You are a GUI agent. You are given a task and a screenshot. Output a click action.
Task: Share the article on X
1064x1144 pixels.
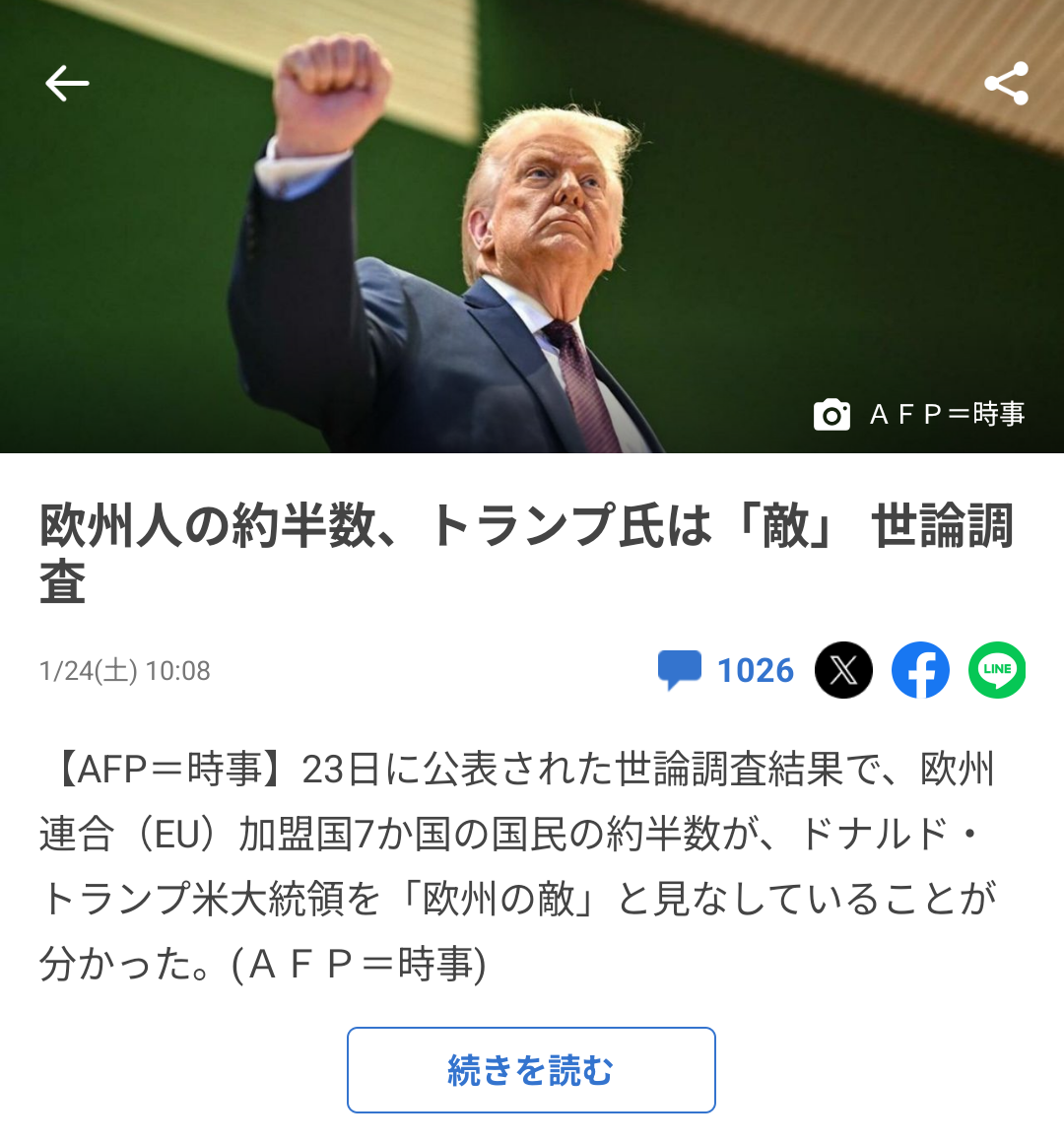pyautogui.click(x=843, y=670)
